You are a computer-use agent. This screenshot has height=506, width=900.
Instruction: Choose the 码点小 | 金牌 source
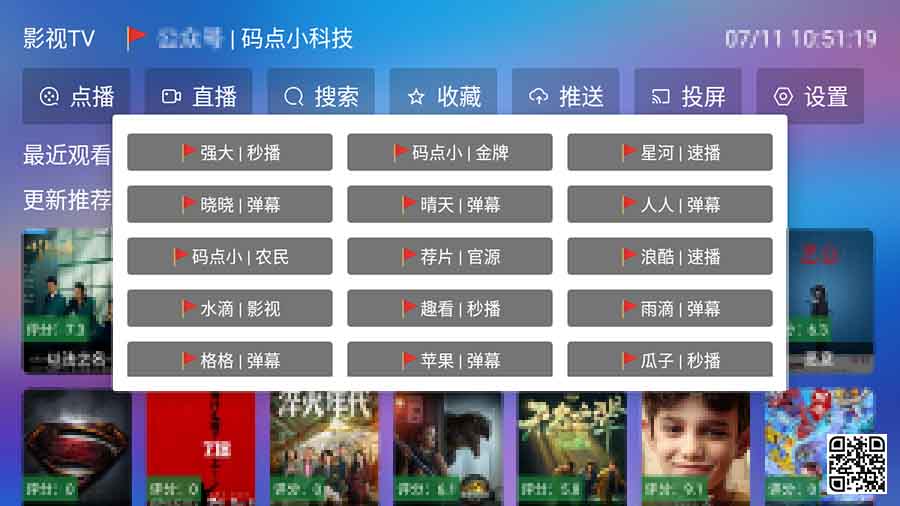pyautogui.click(x=450, y=153)
